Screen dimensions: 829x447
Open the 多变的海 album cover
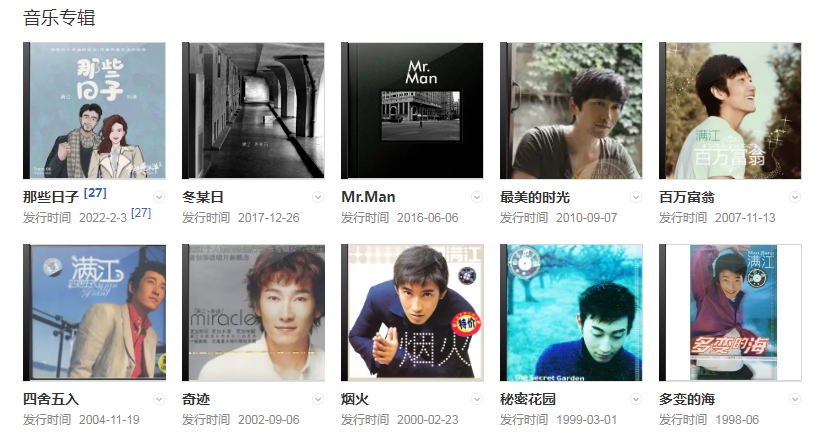click(x=731, y=313)
